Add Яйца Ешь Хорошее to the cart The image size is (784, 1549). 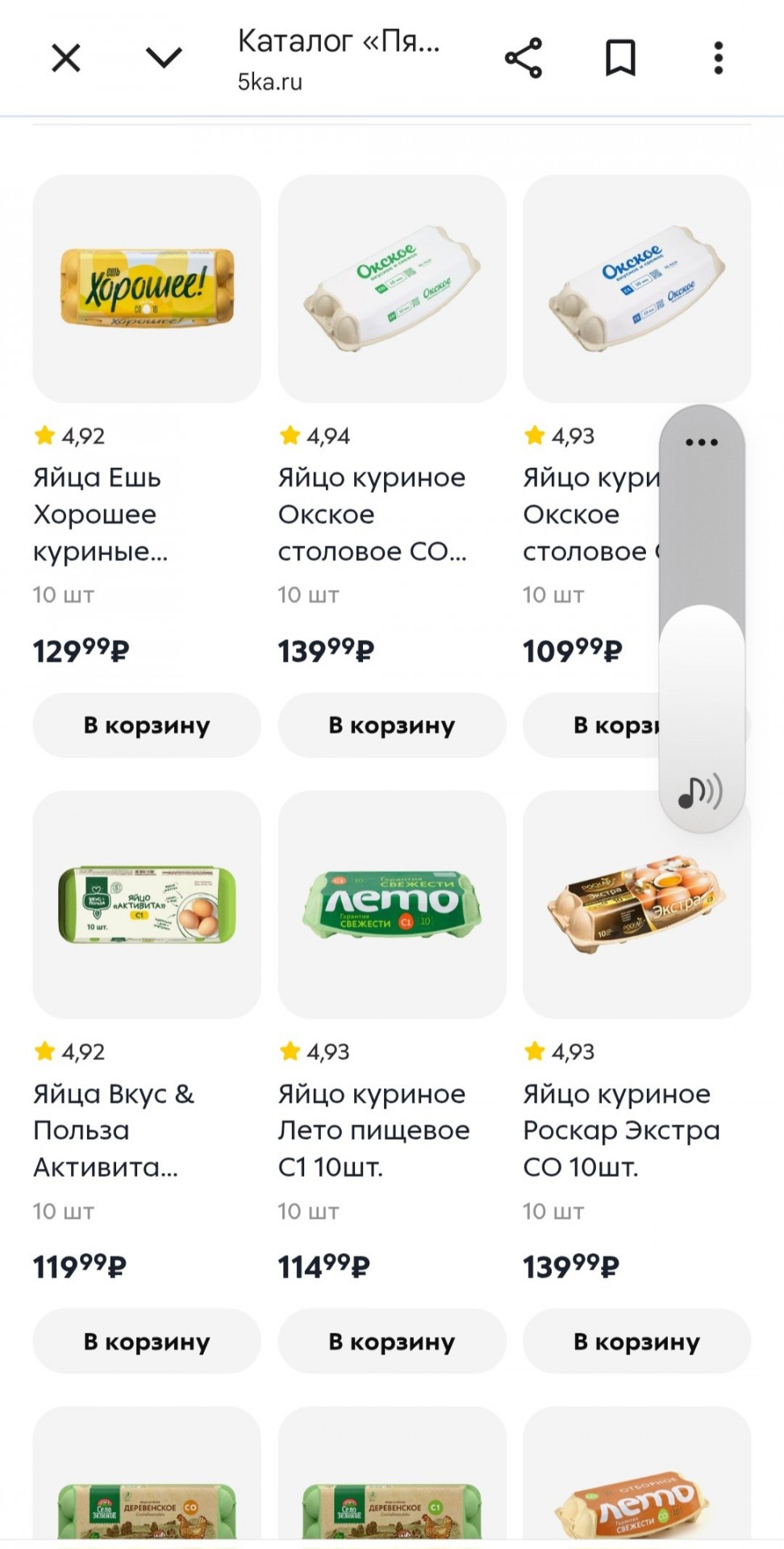click(x=147, y=725)
